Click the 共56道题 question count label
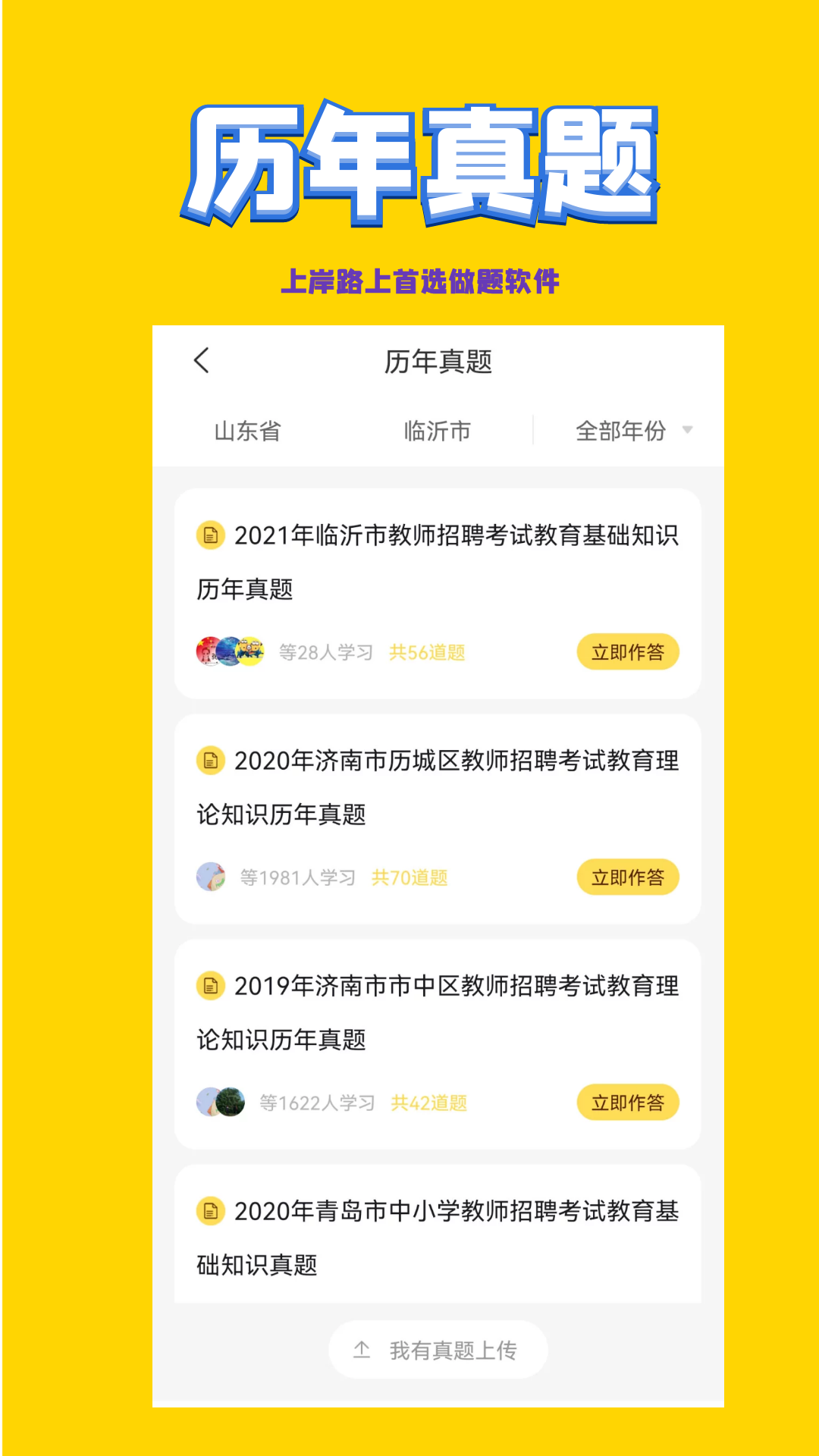819x1456 pixels. pyautogui.click(x=427, y=652)
